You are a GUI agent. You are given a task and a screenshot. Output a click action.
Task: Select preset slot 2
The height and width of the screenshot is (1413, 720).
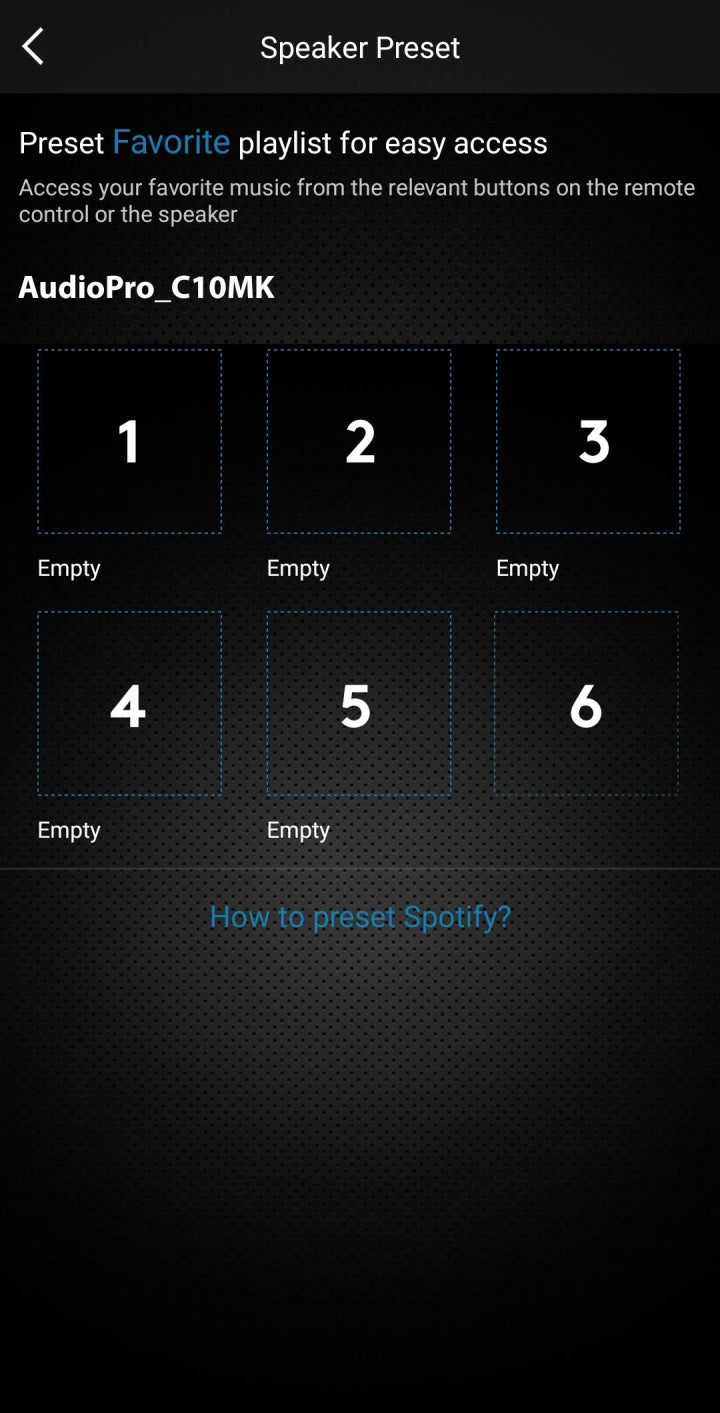tap(359, 440)
